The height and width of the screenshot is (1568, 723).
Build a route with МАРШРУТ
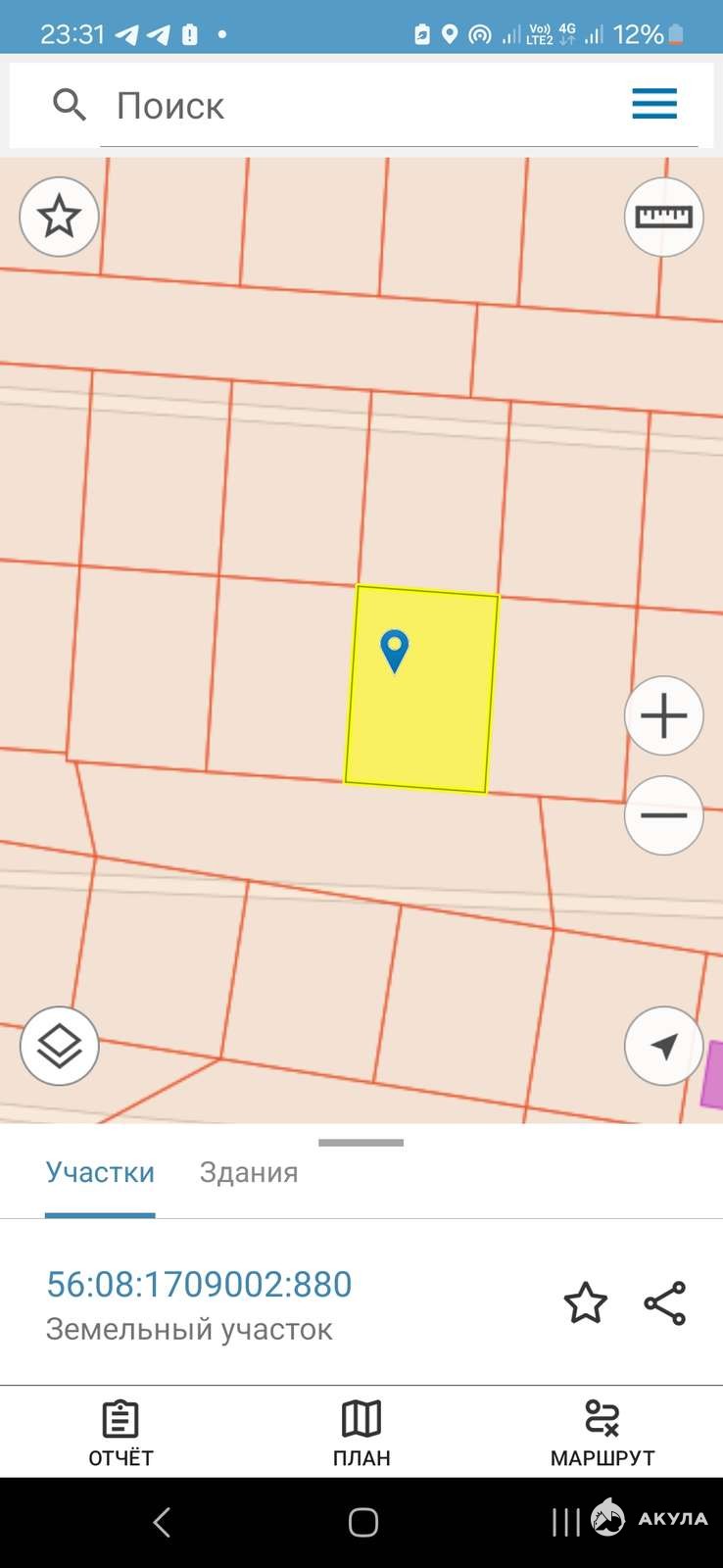pyautogui.click(x=602, y=1433)
